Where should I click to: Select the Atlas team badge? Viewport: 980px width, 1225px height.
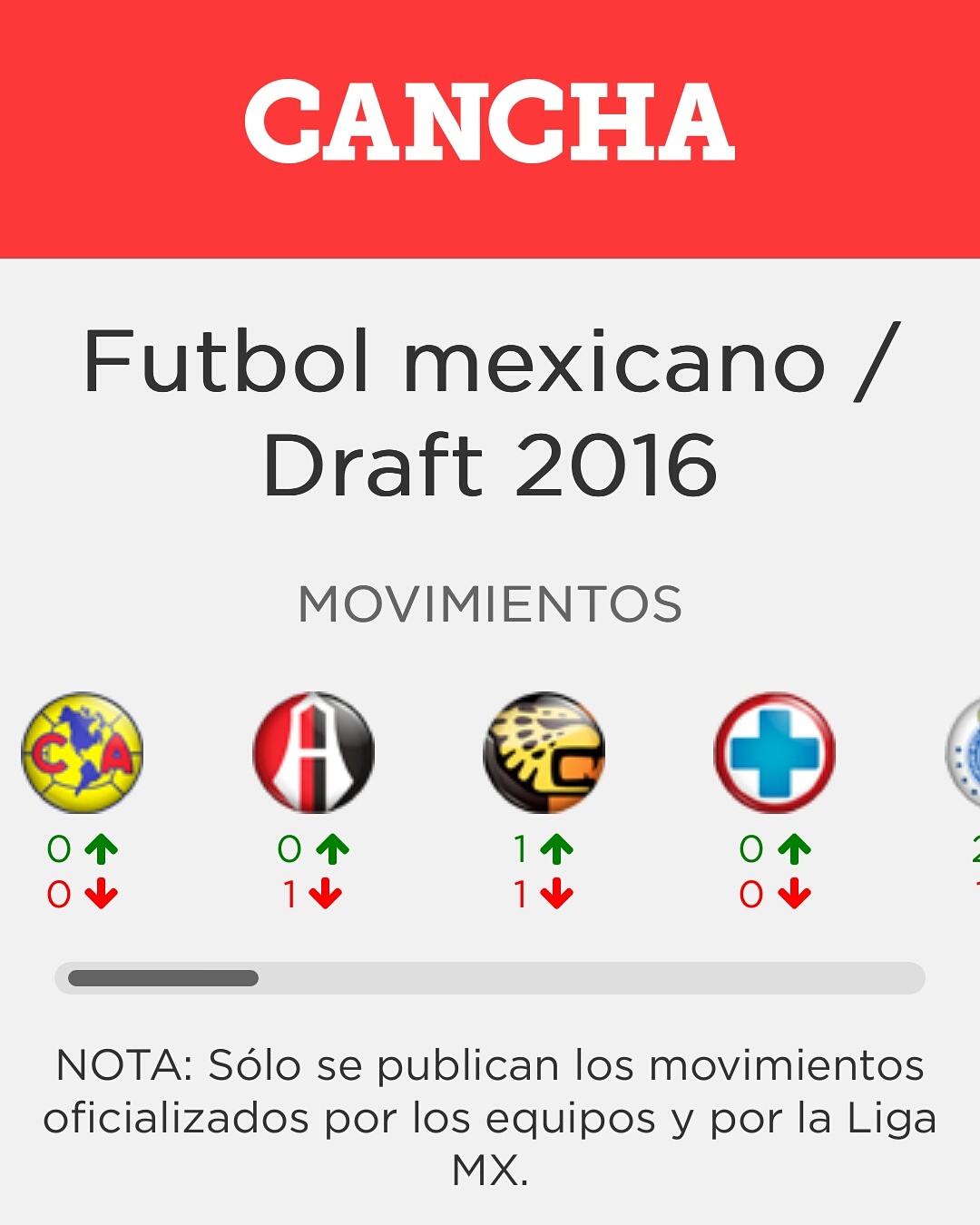[313, 753]
